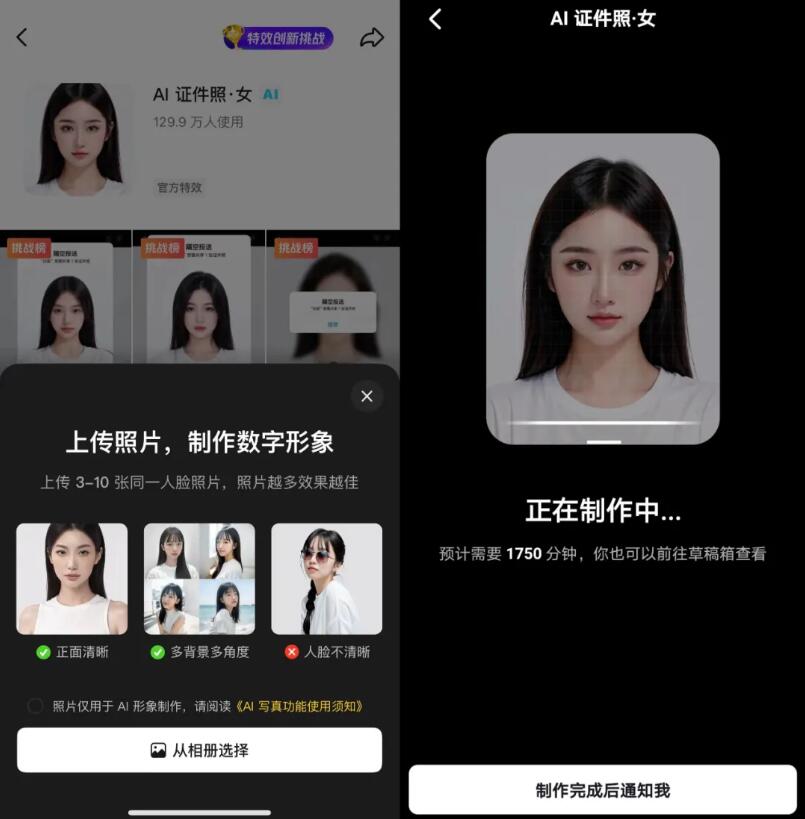The width and height of the screenshot is (805, 819).
Task: Tap 从相册选择 to pick photos
Action: click(x=199, y=750)
